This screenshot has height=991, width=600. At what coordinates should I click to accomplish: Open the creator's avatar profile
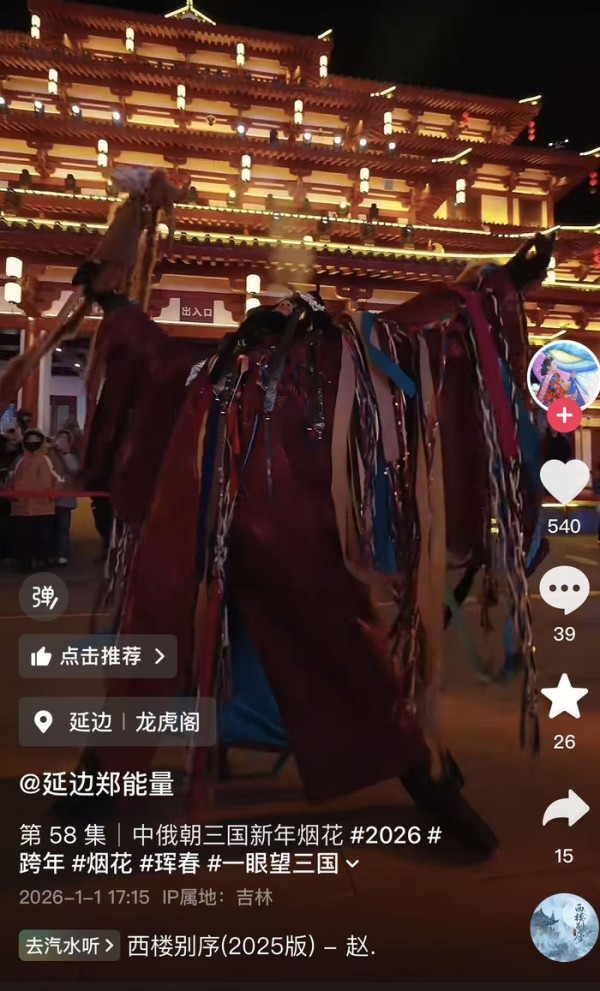click(x=563, y=375)
